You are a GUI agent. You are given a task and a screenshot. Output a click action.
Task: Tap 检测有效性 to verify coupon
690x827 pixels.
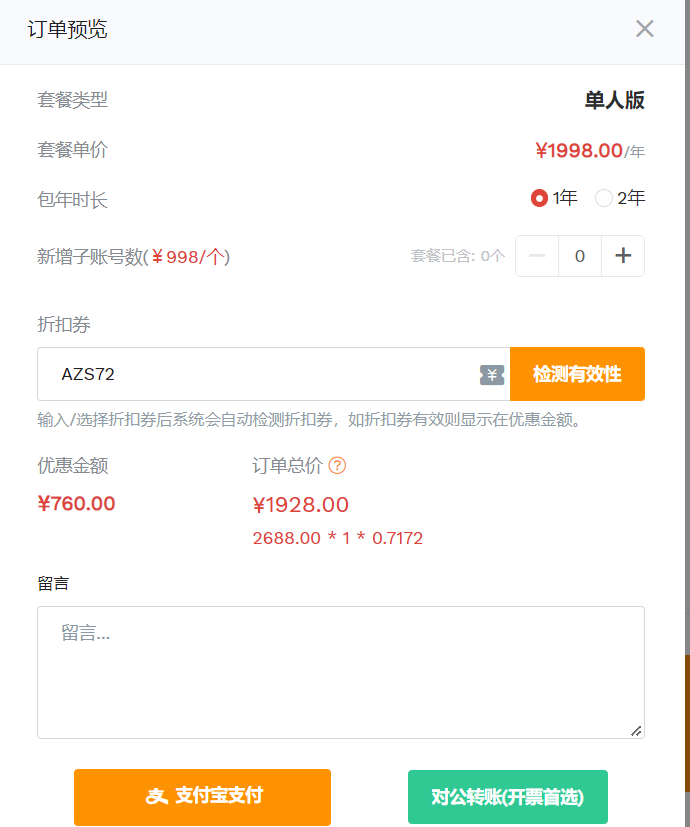(x=577, y=374)
